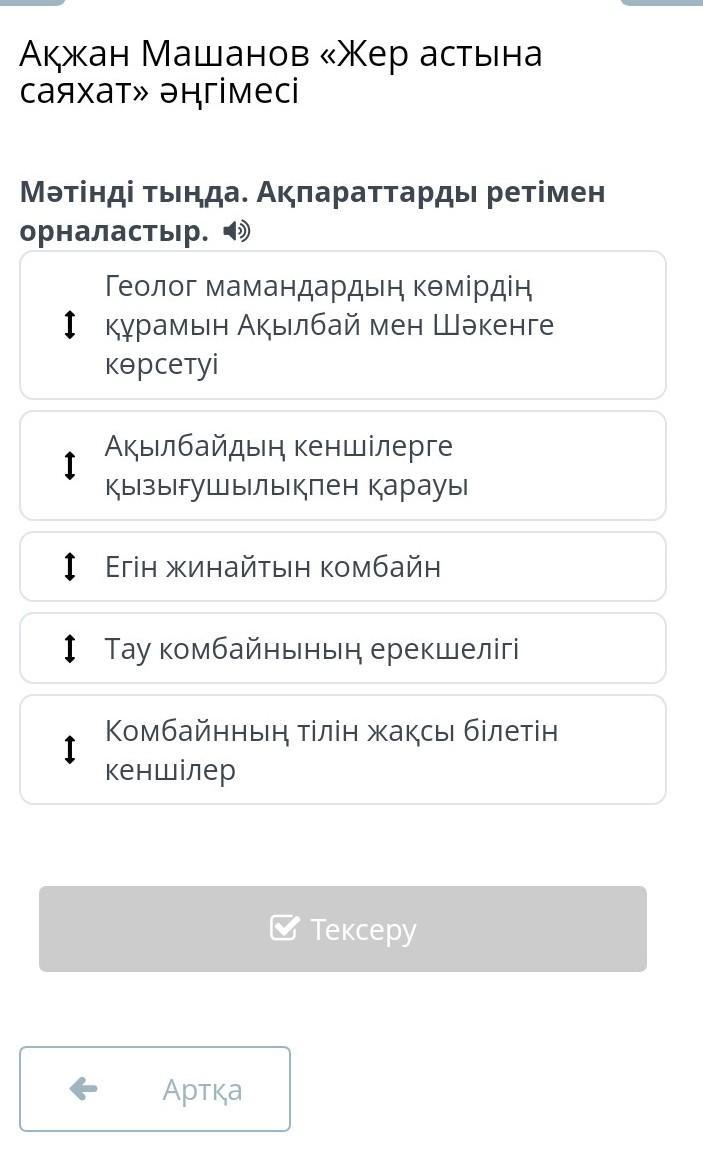Select the 'Тау комбайнының ерекшелігі' item

click(x=342, y=649)
